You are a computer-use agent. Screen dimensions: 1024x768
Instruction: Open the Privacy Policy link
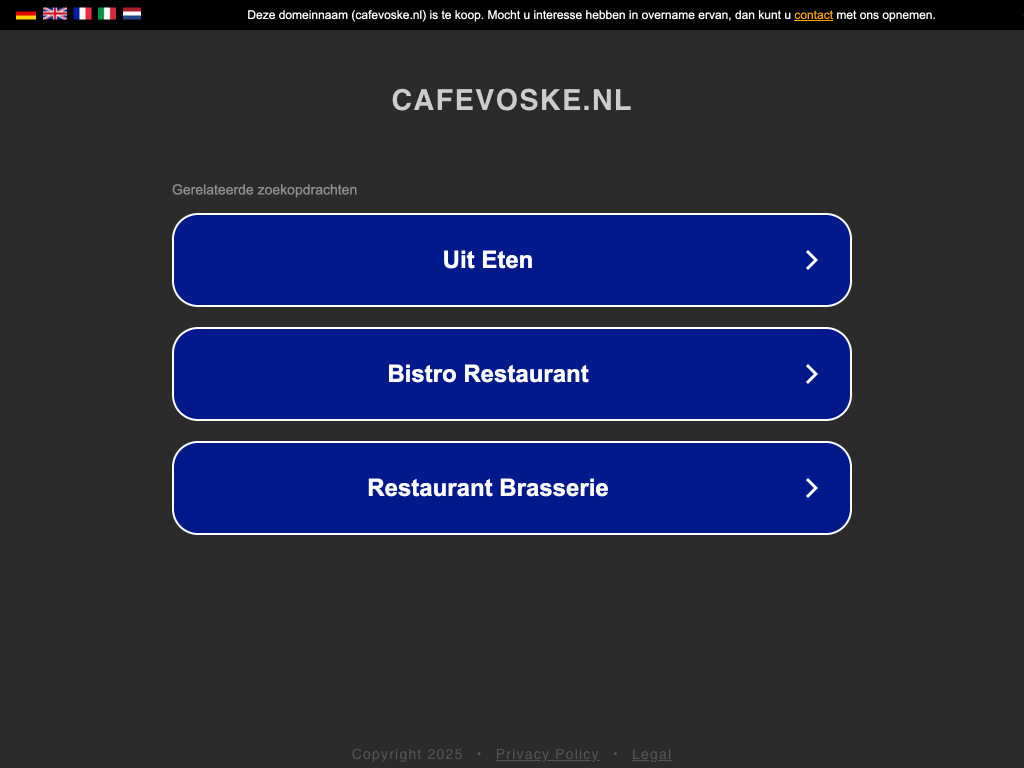pyautogui.click(x=547, y=754)
